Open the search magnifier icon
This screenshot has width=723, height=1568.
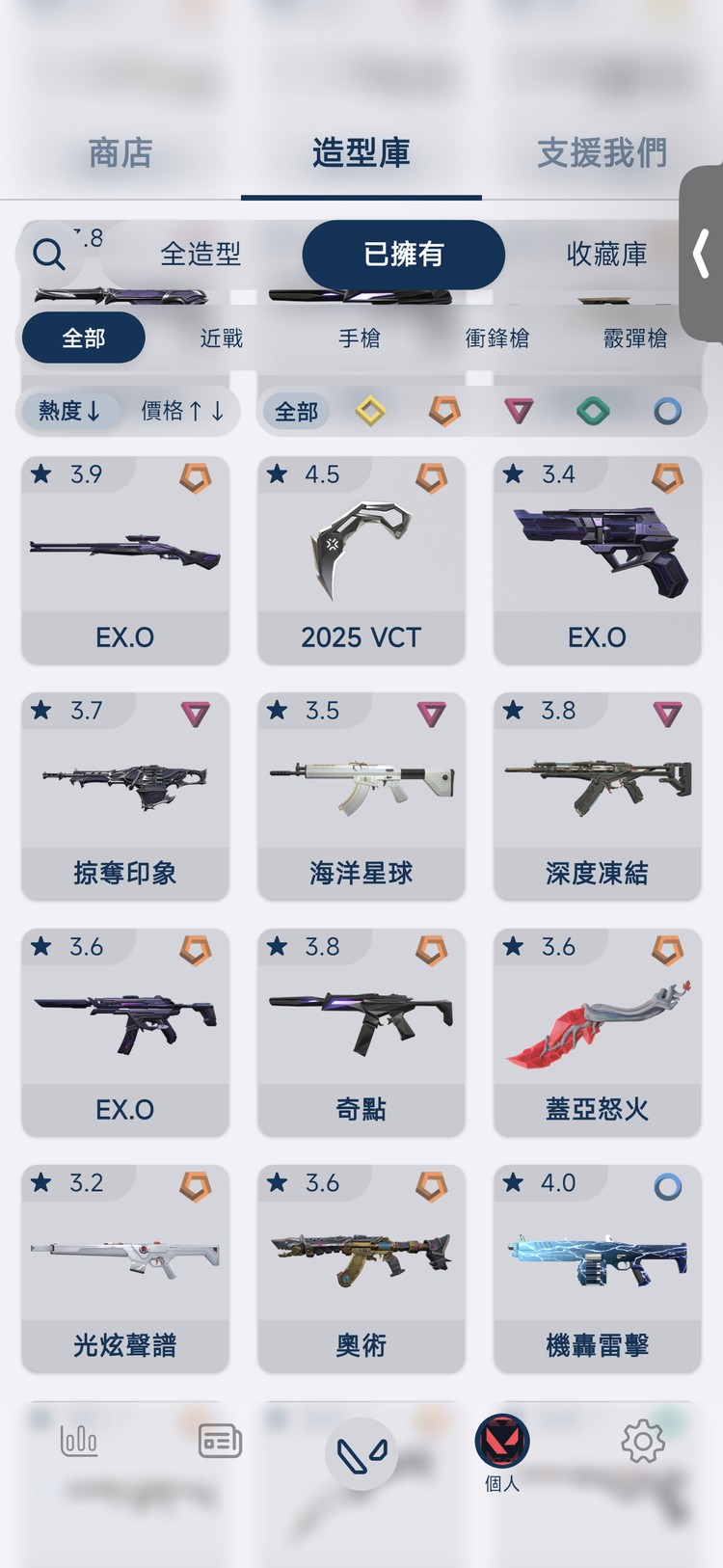coord(47,255)
